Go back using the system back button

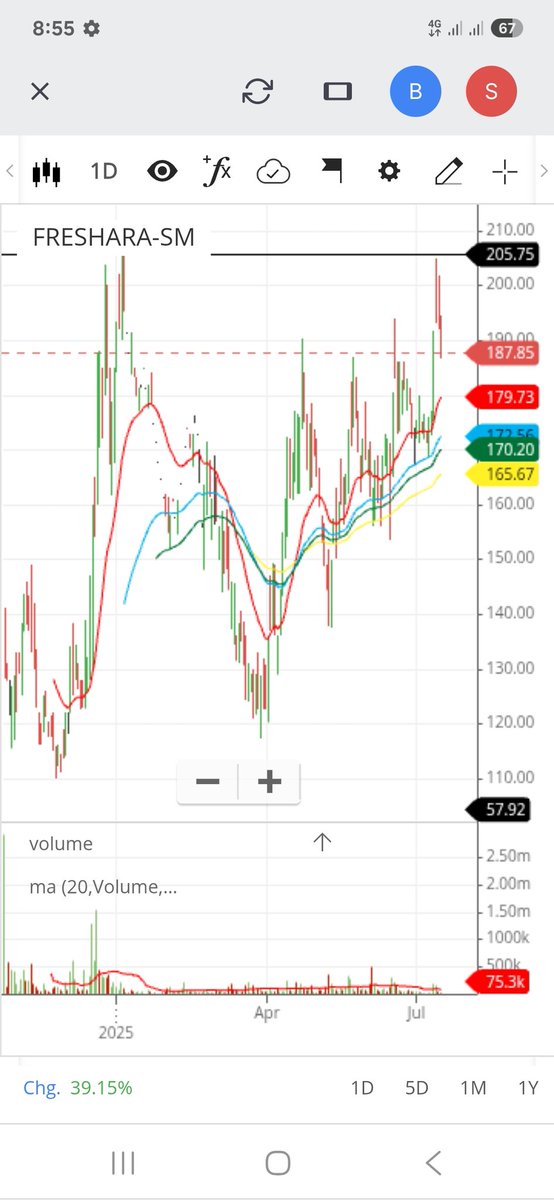(433, 1163)
